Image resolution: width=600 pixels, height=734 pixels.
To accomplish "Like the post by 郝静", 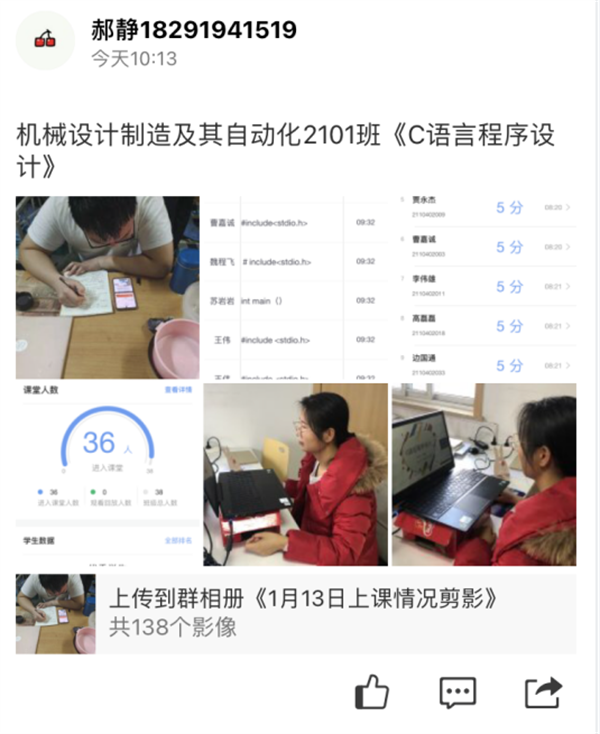I will (372, 691).
